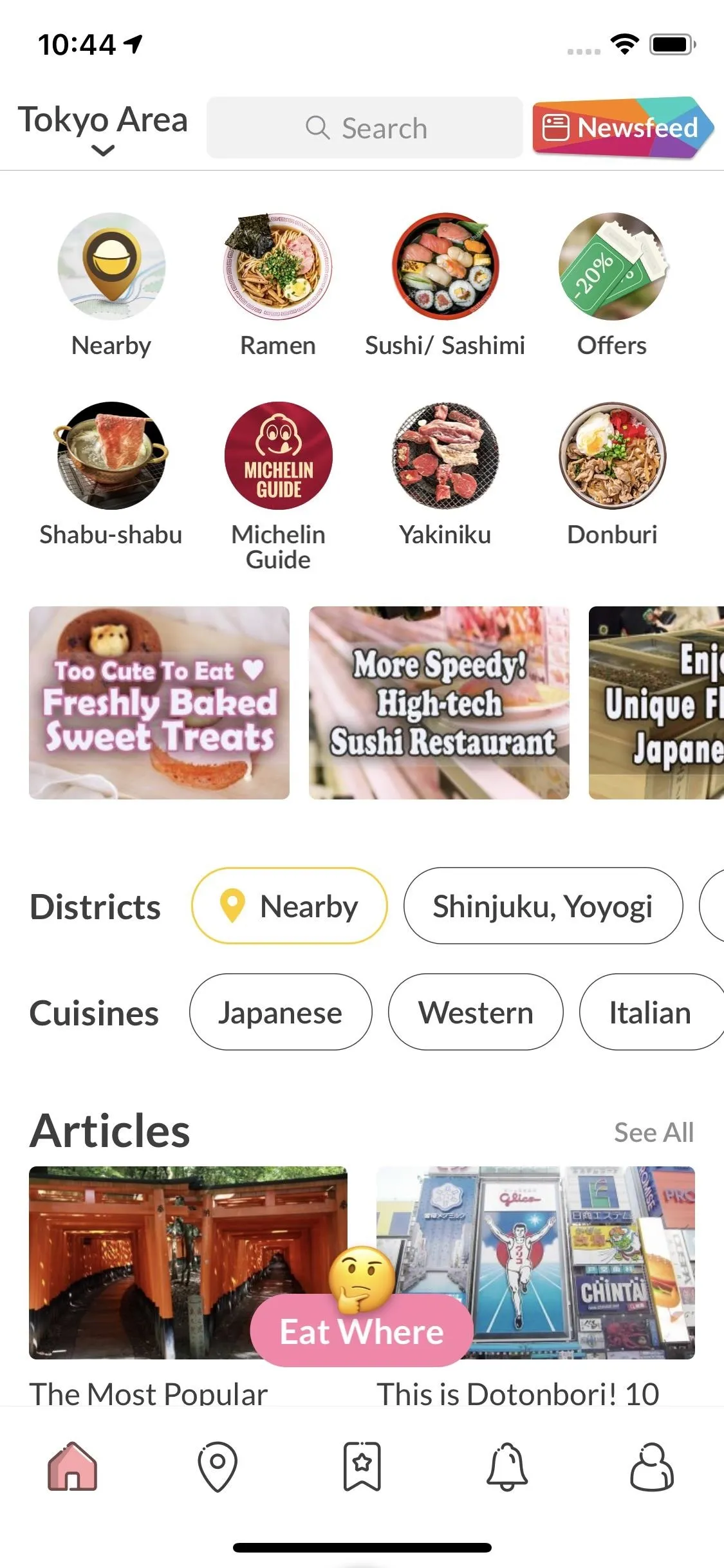Viewport: 724px width, 1568px height.
Task: Open the Newsfeed button
Action: [x=622, y=127]
